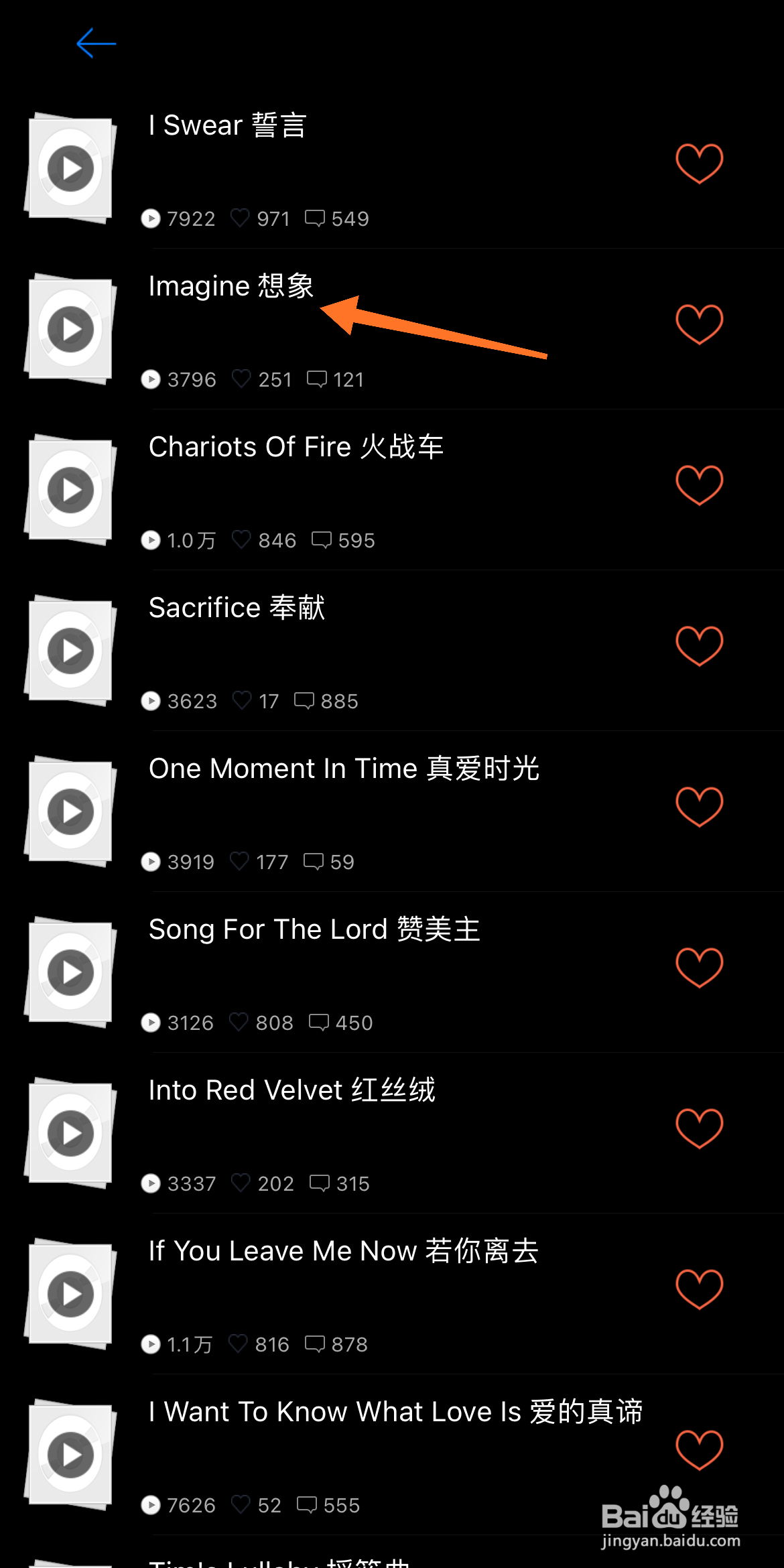Viewport: 784px width, 1568px height.
Task: Play I Swear 誓言 from its thumbnail
Action: click(x=70, y=168)
